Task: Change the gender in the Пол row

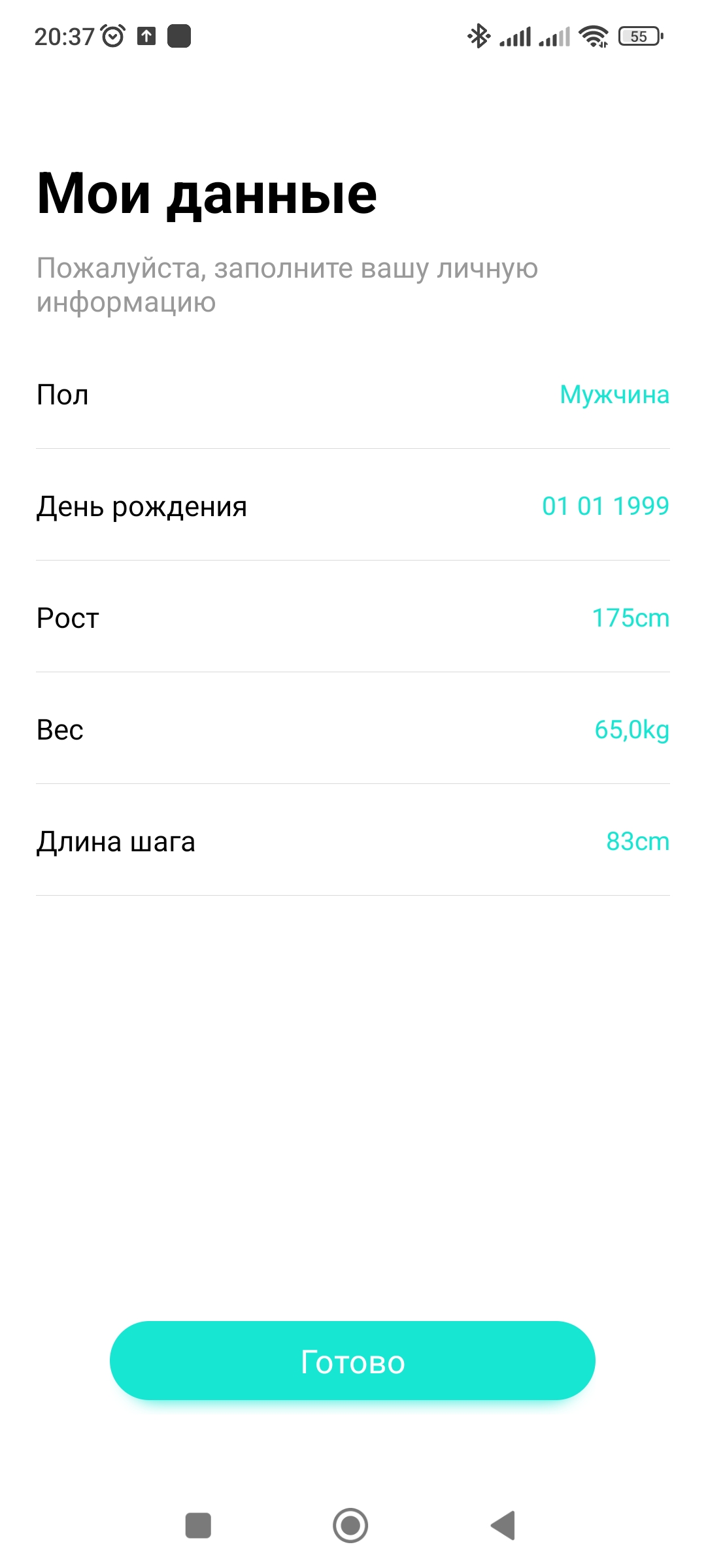Action: pos(353,395)
